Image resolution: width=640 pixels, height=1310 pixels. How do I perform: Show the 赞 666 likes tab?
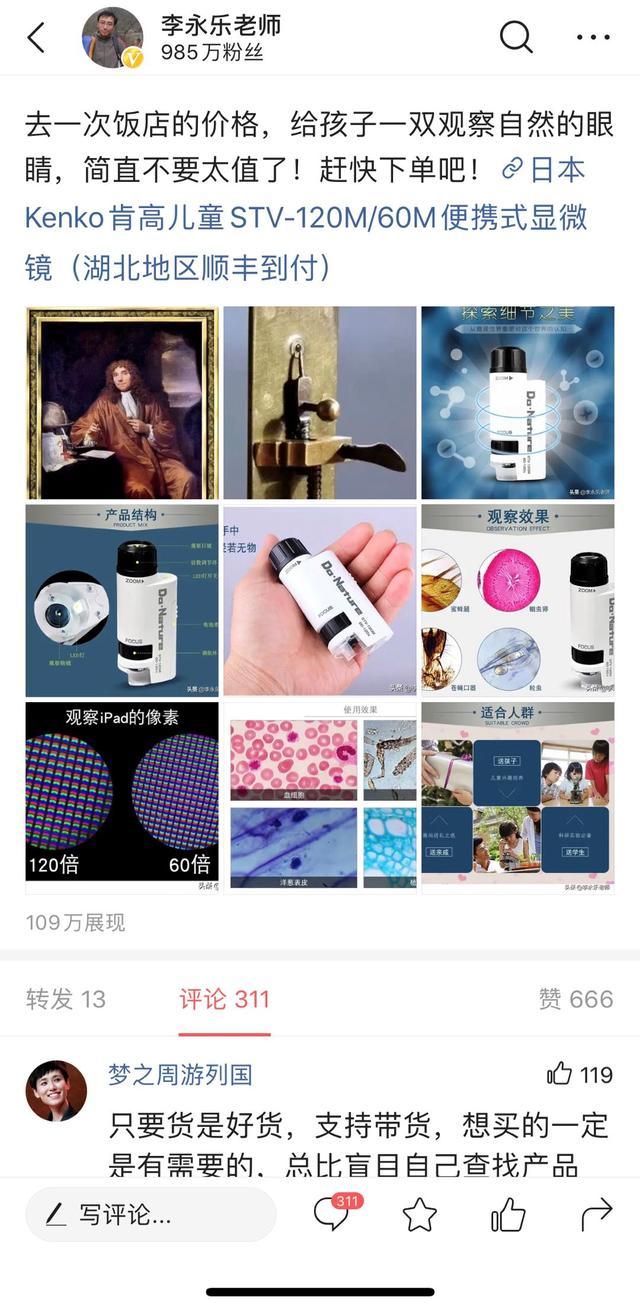point(575,999)
